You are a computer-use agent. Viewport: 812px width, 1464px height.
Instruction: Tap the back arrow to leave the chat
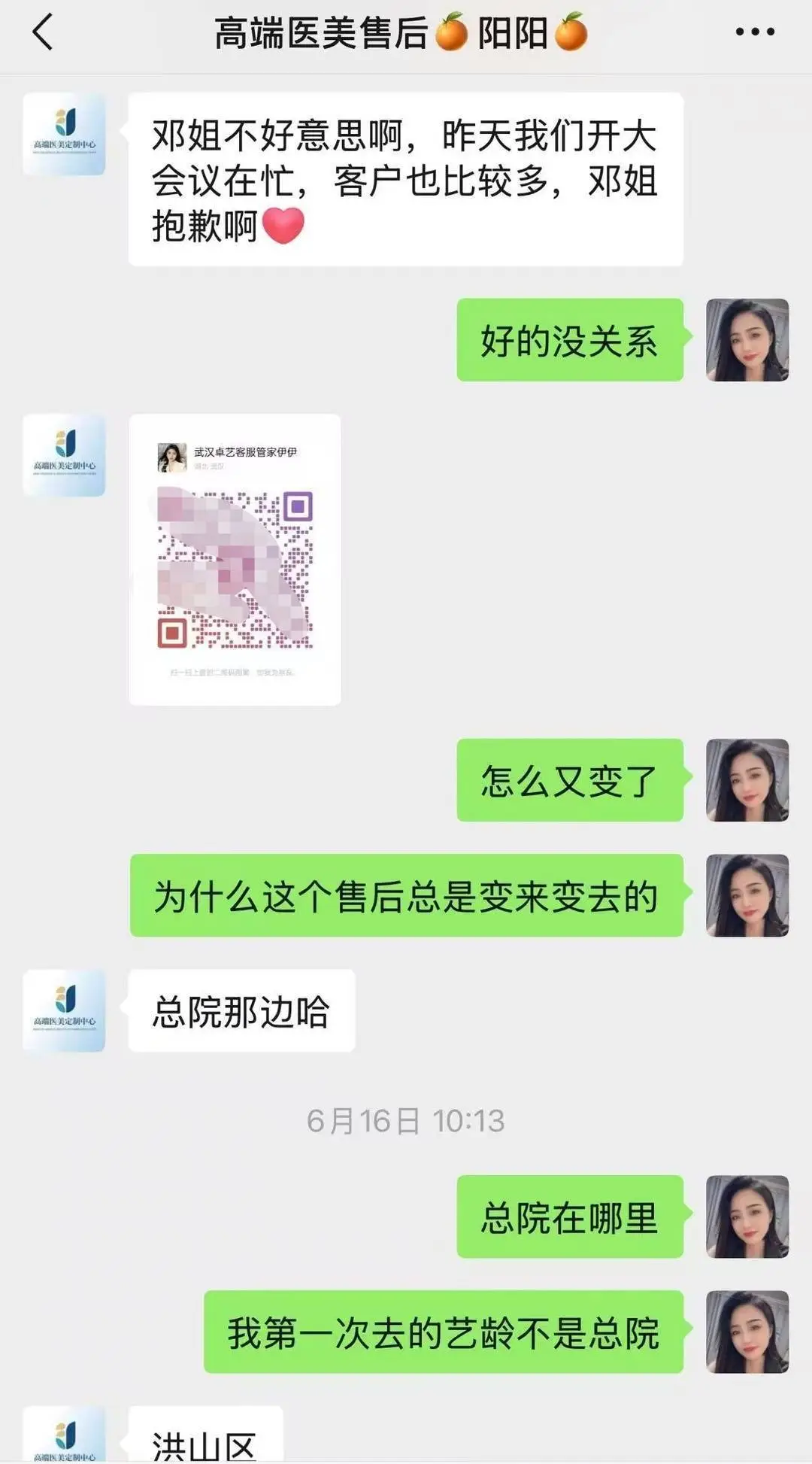pyautogui.click(x=41, y=34)
